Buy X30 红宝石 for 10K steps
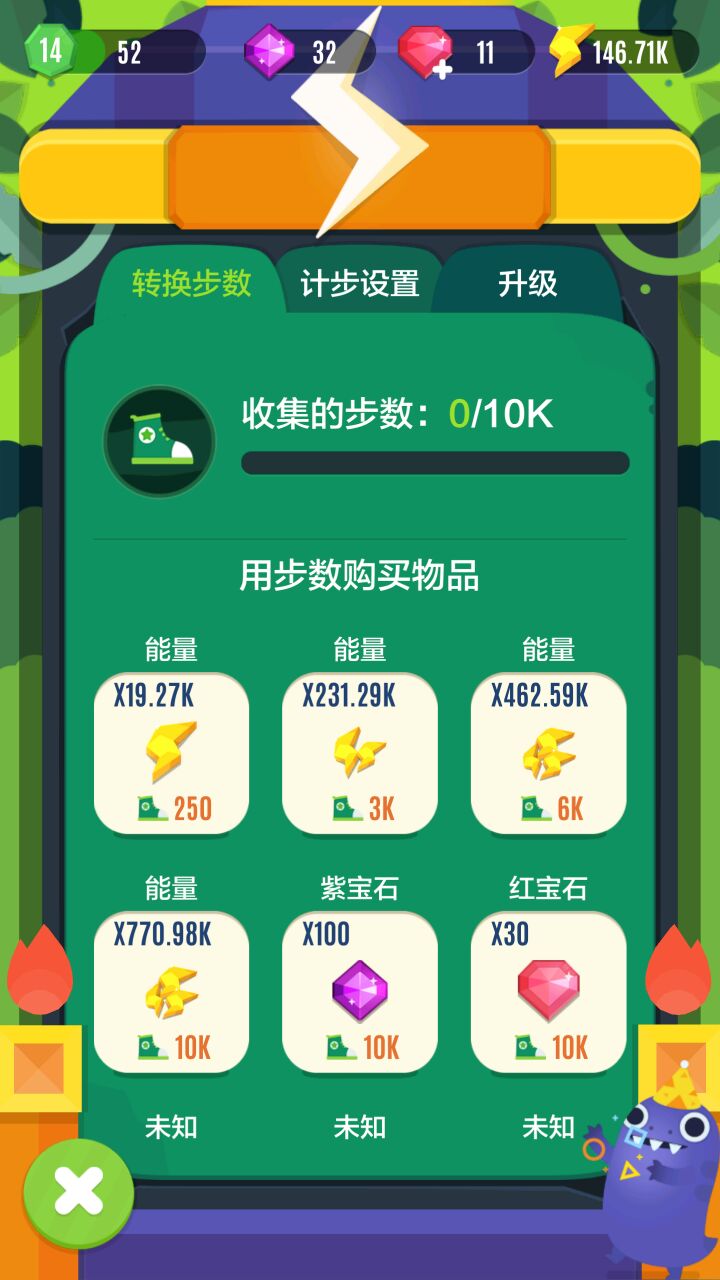Screen dimensions: 720x1280 tap(548, 992)
